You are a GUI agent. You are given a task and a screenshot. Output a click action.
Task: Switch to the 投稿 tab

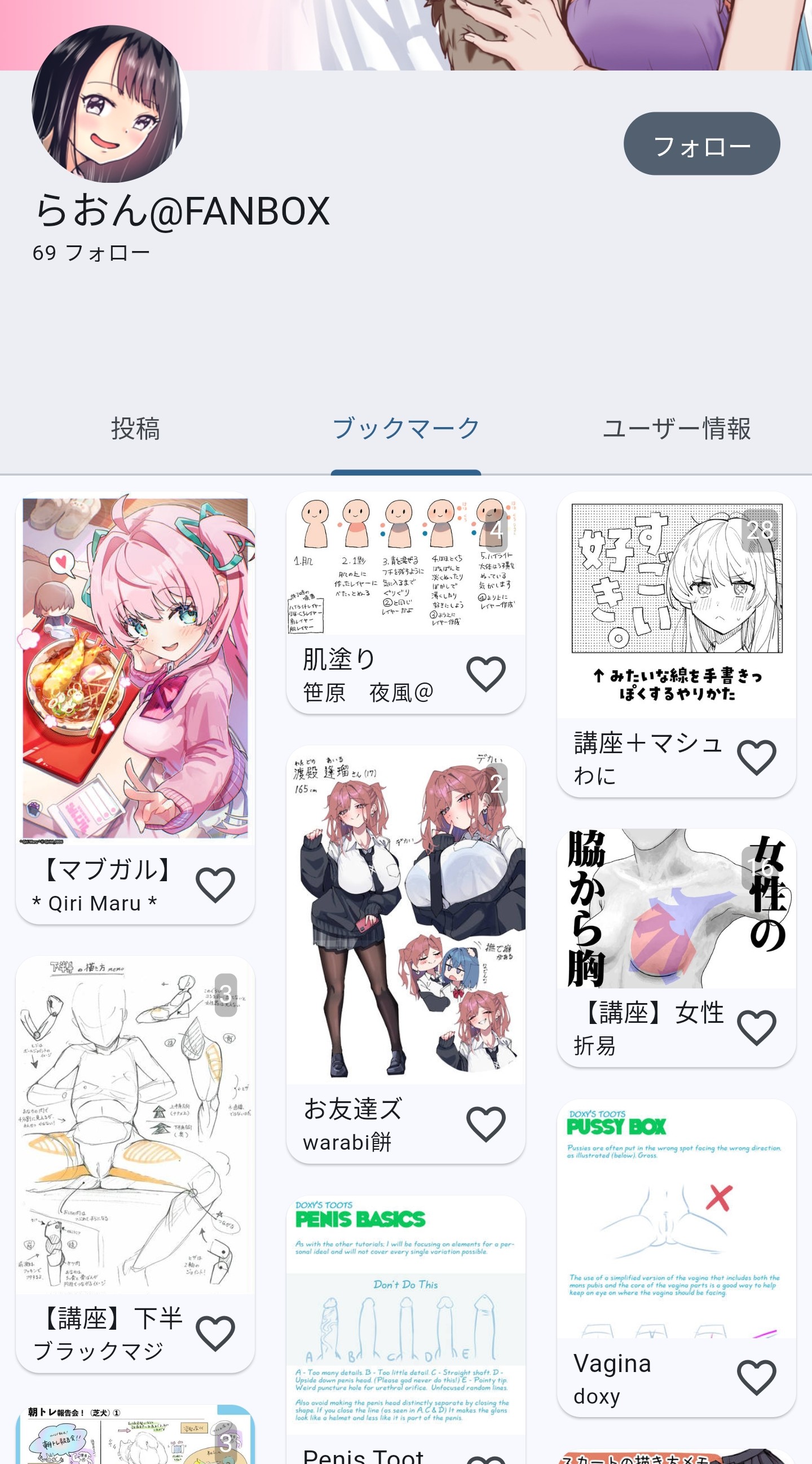pos(135,429)
